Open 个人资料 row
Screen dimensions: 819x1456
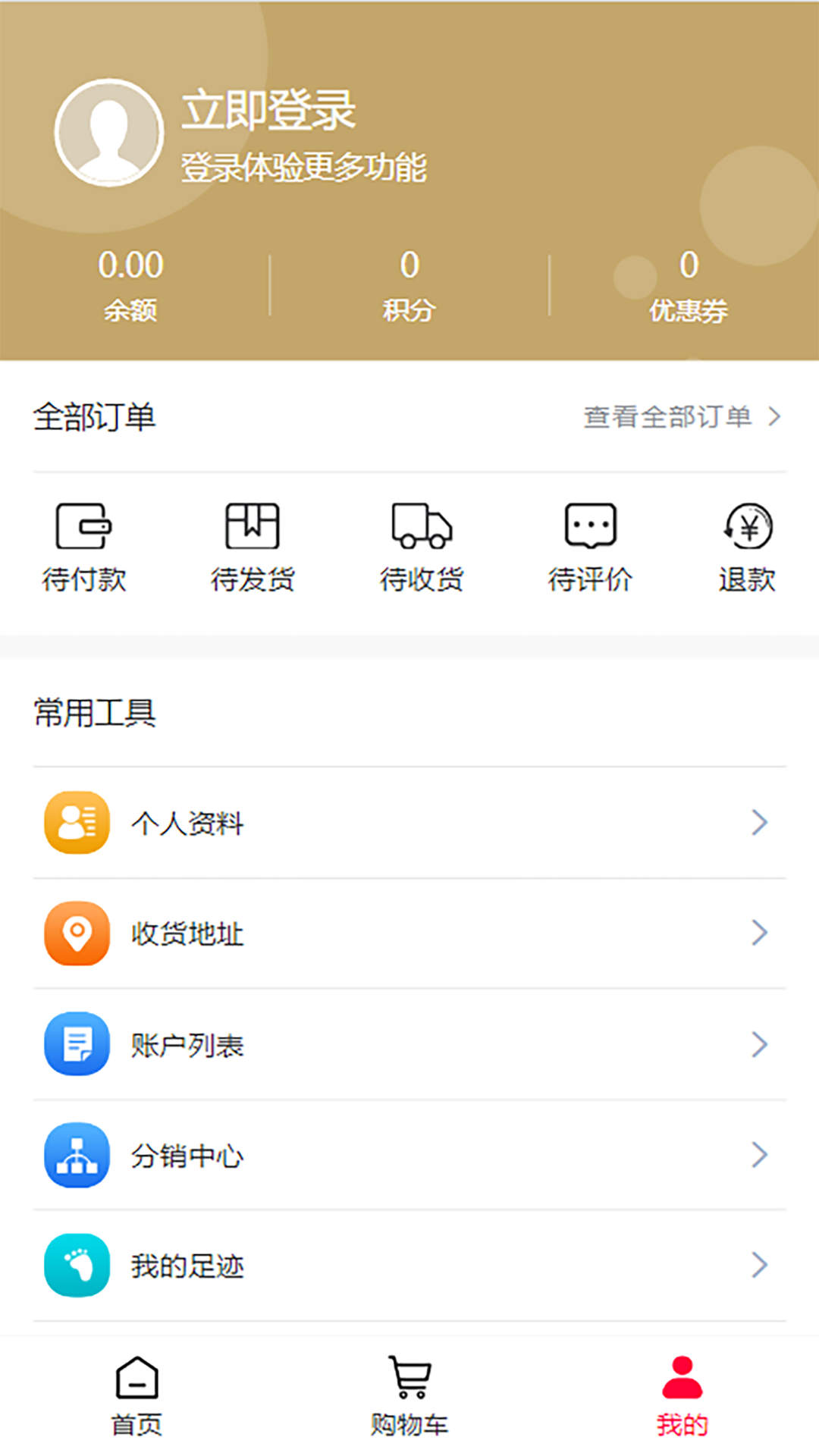click(x=409, y=823)
